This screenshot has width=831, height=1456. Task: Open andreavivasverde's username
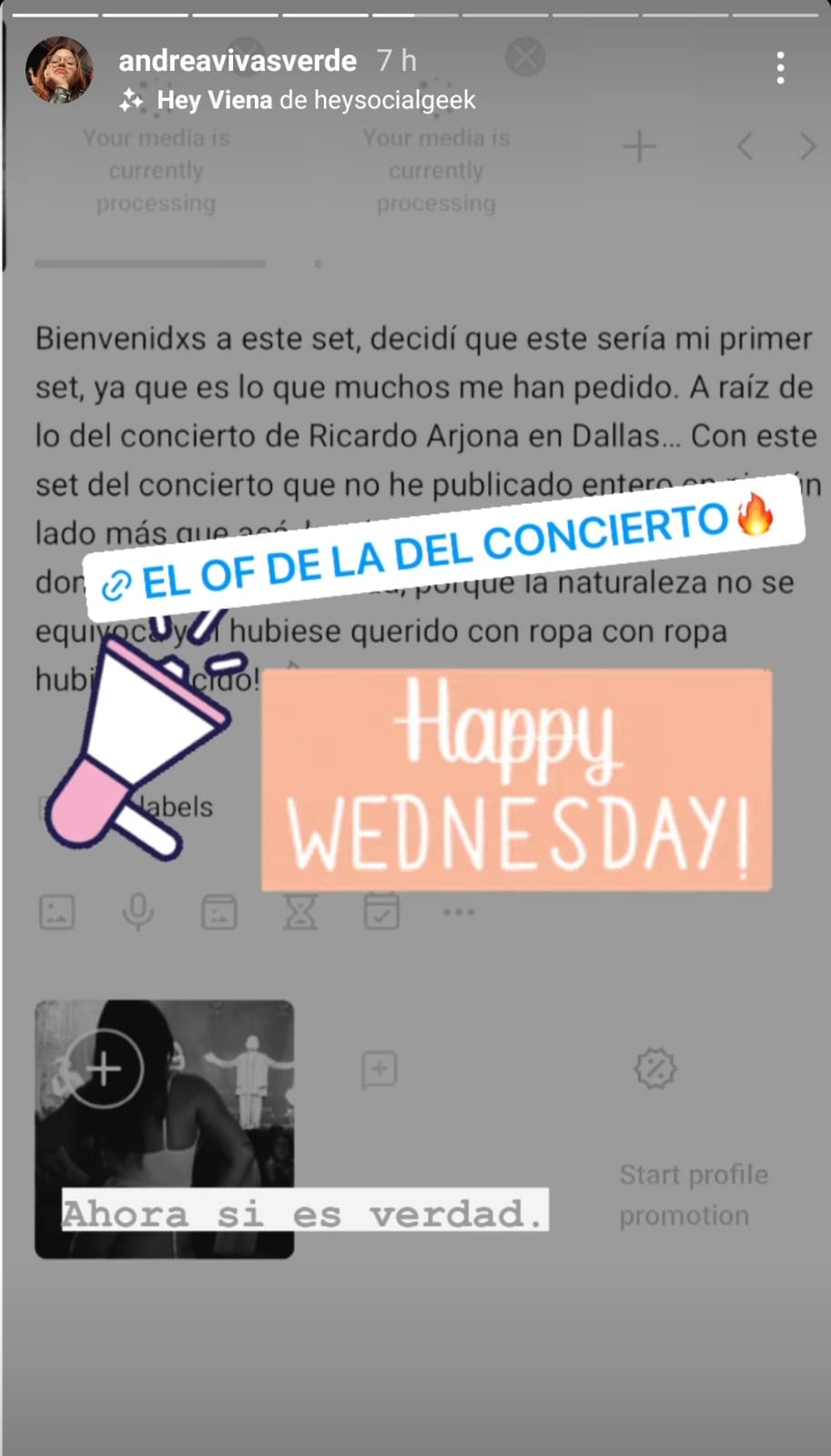coord(238,61)
